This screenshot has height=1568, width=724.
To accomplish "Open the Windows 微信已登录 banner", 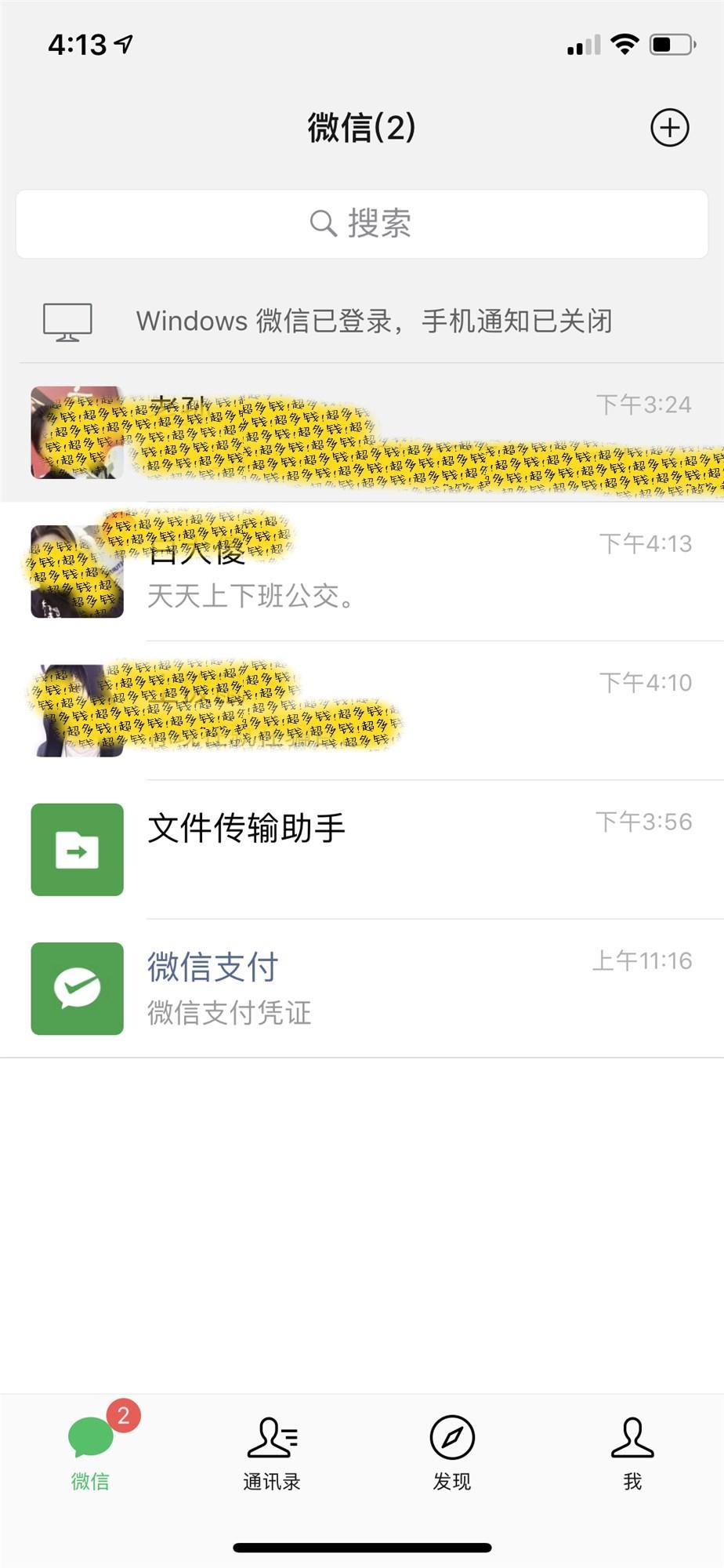I will click(x=361, y=321).
